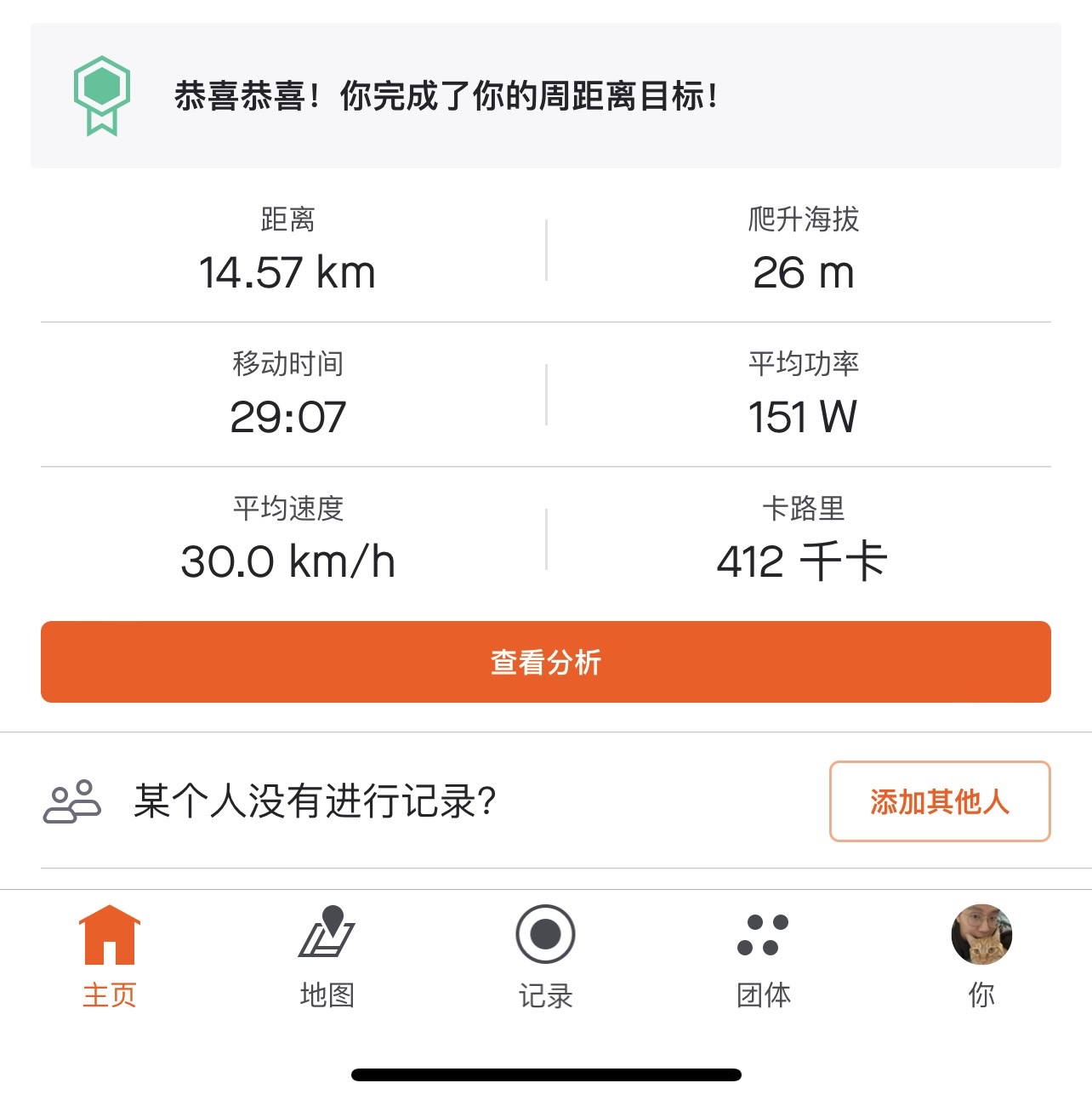Switch to the 主页 tab
Screen dimensions: 1092x1100
click(x=109, y=957)
